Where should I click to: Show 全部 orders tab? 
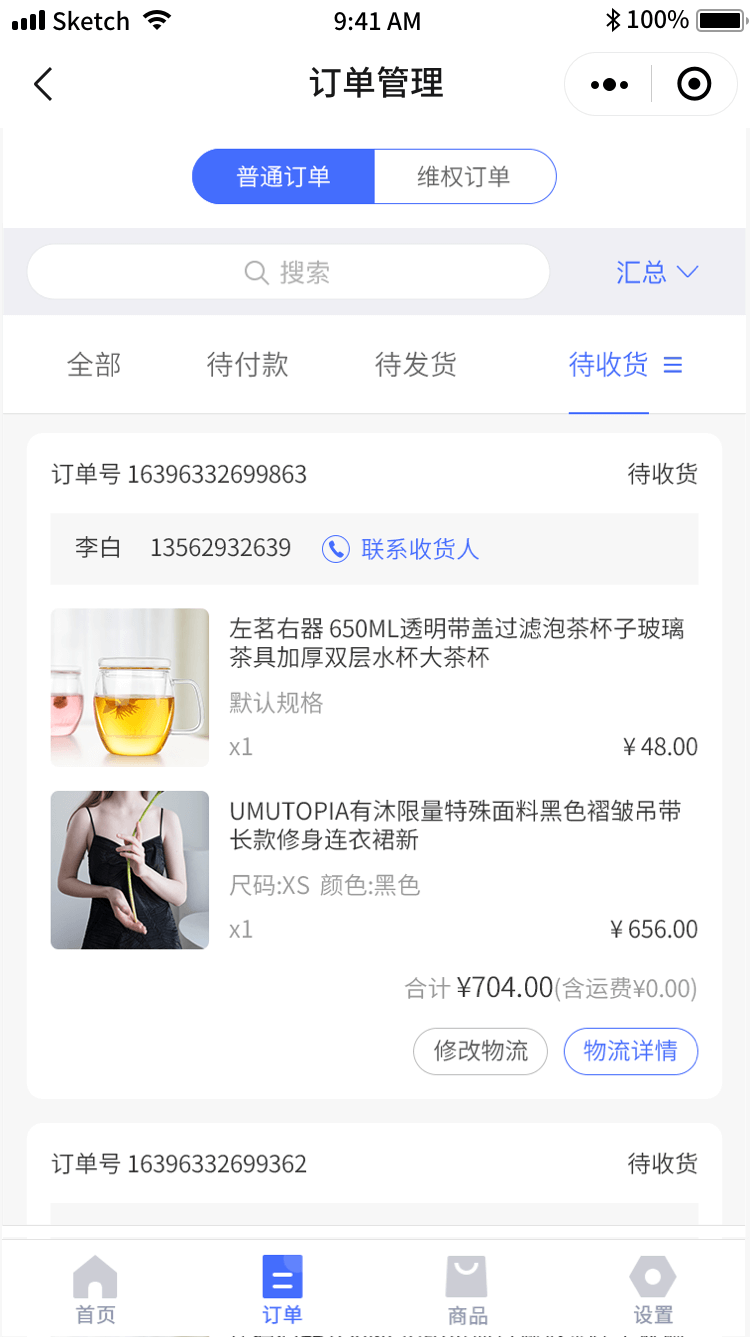click(94, 365)
